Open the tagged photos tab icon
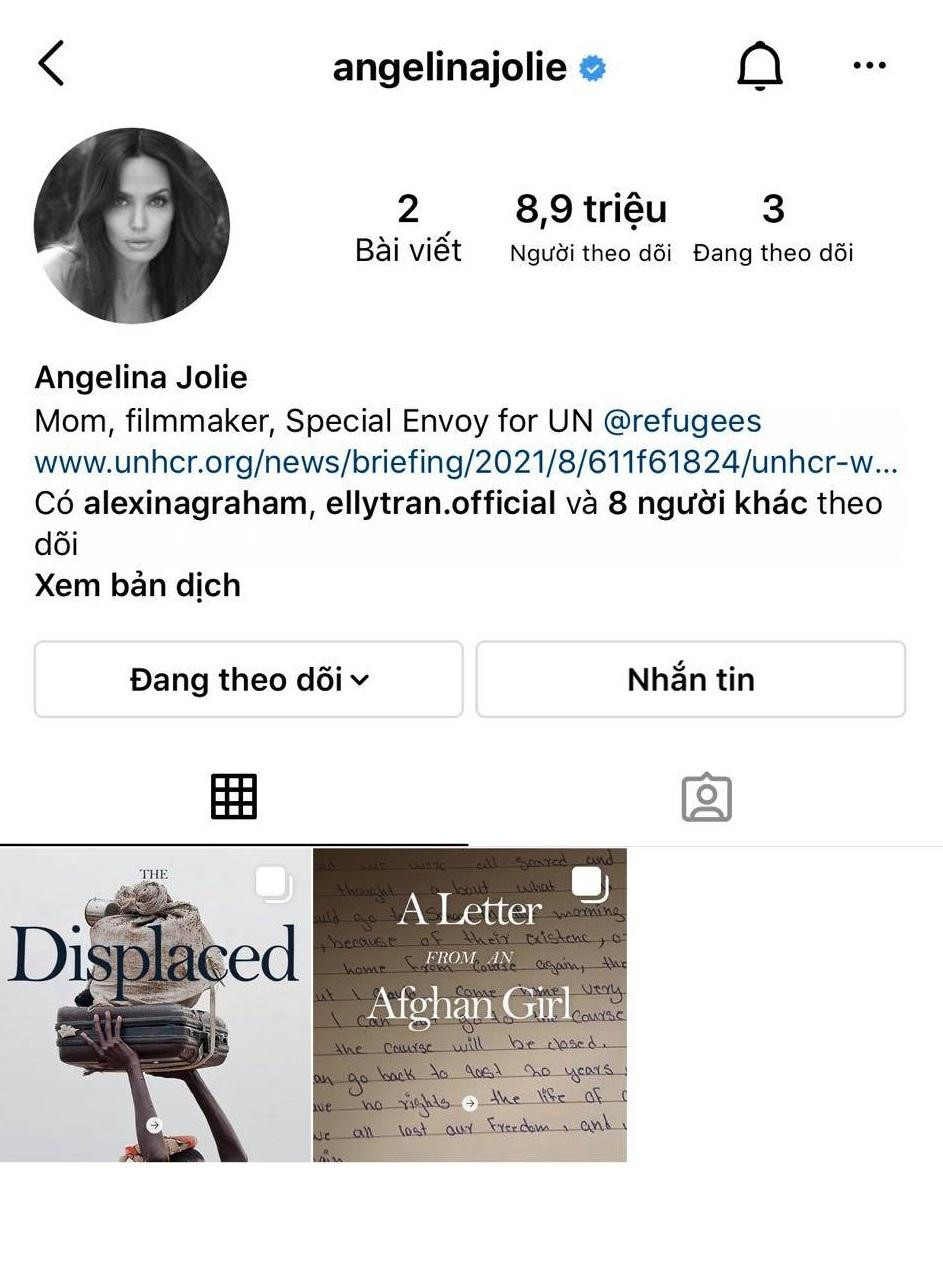 click(x=707, y=795)
